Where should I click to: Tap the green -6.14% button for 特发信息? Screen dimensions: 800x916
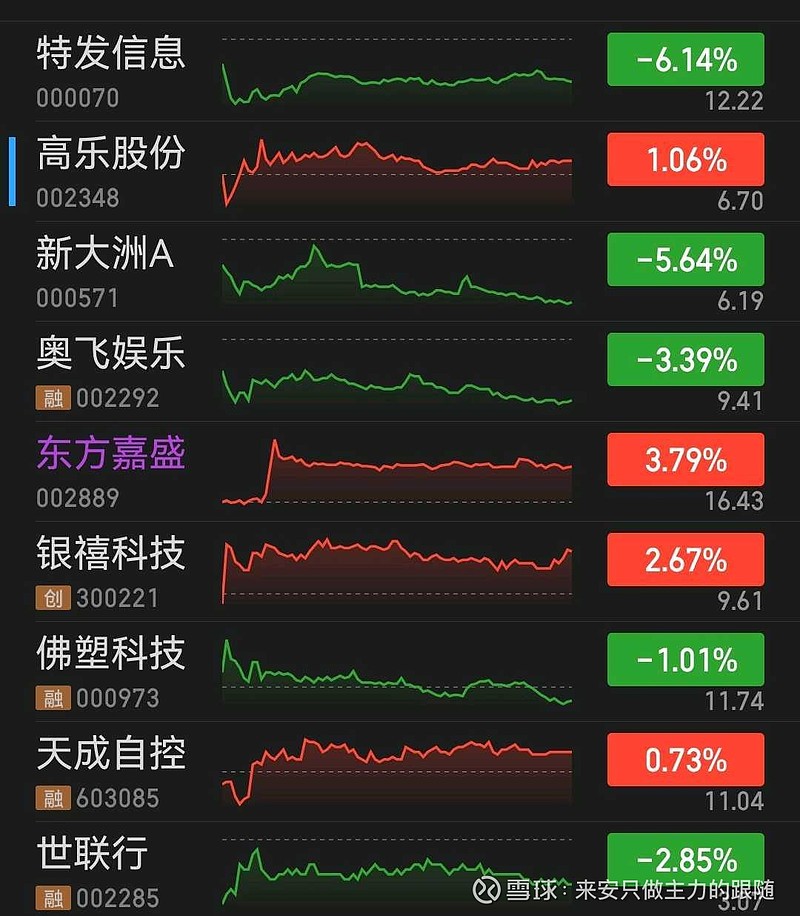pos(684,59)
